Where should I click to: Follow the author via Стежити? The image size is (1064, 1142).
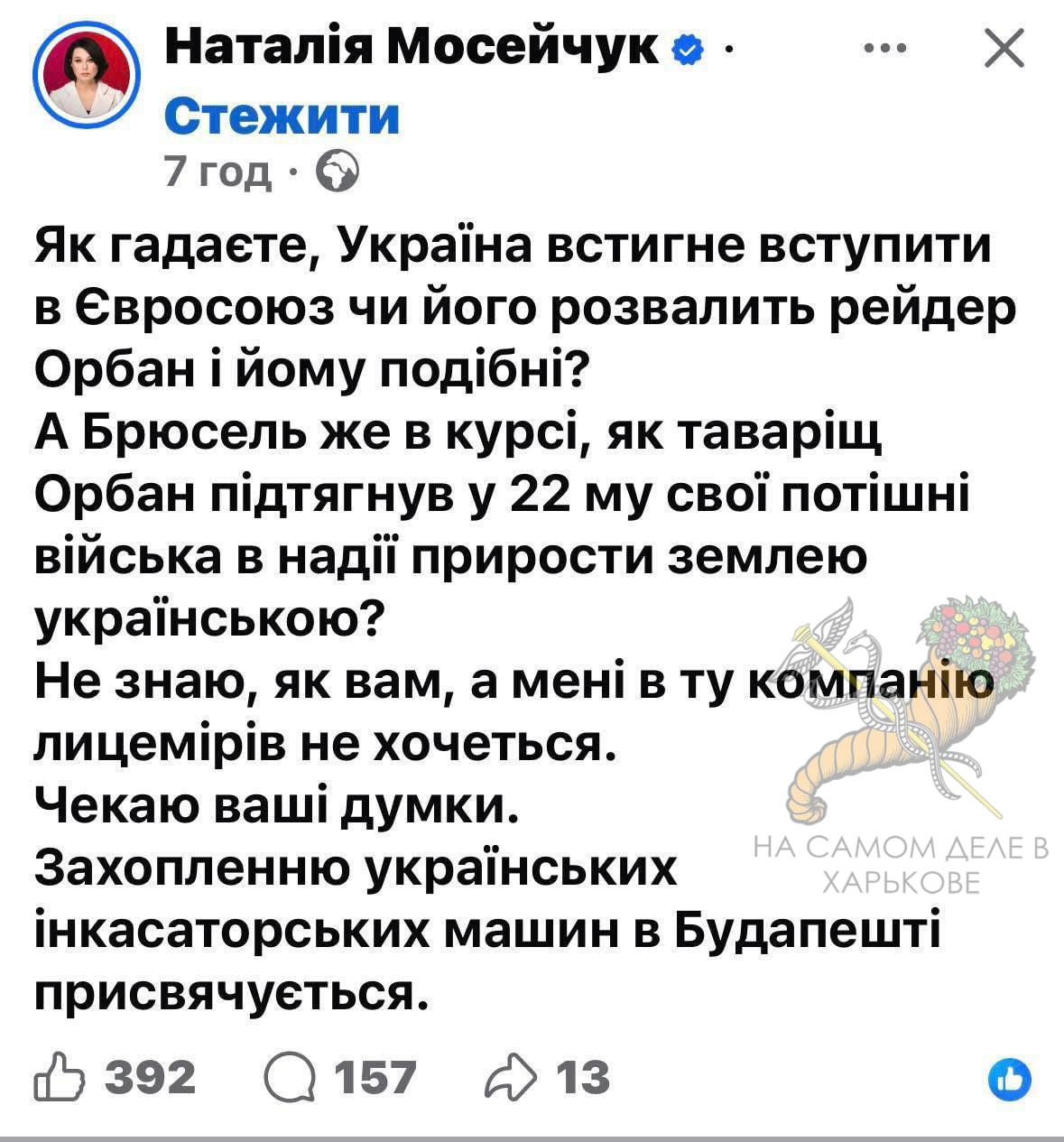click(x=282, y=116)
